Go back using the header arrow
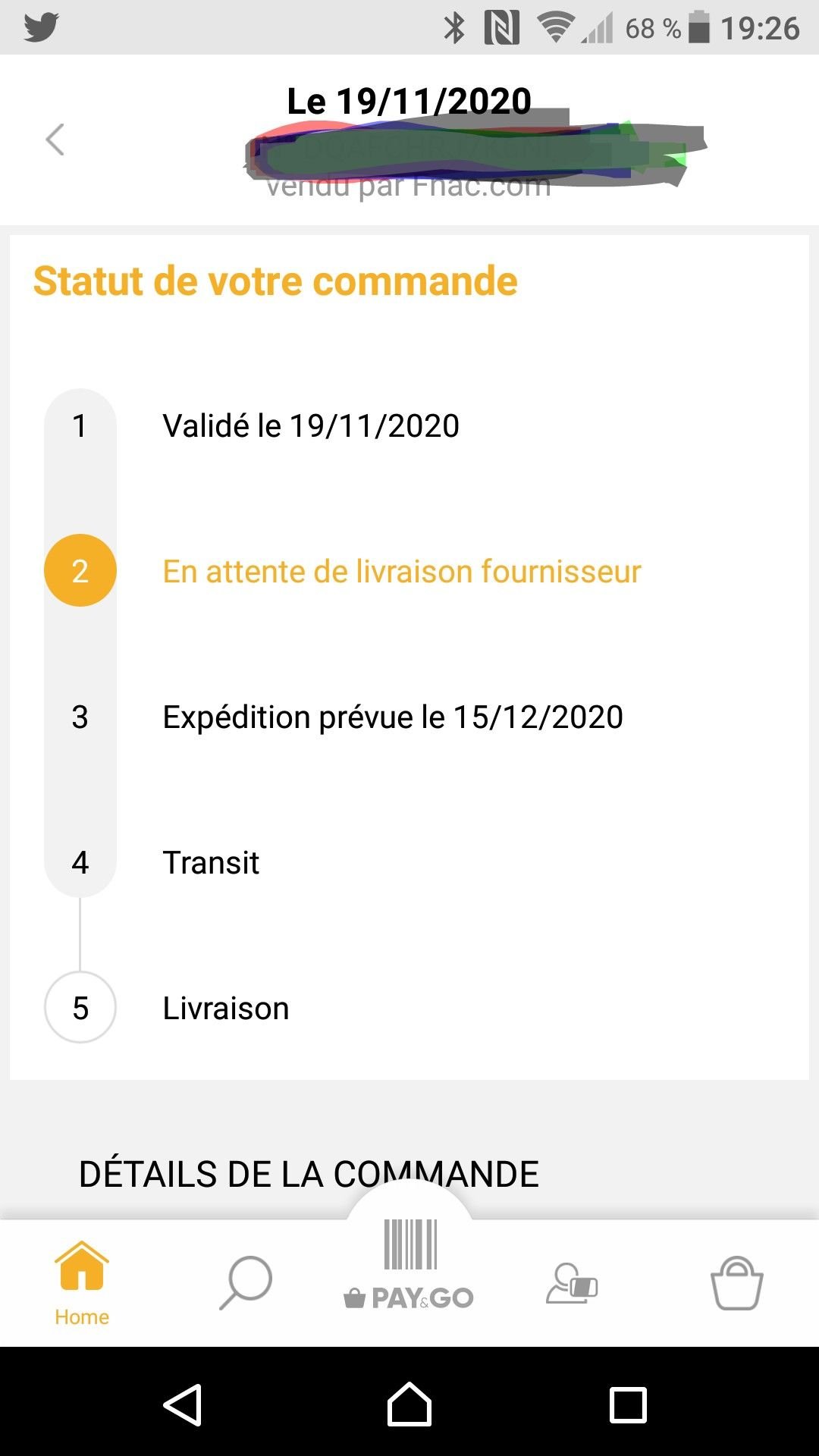819x1456 pixels. point(55,140)
